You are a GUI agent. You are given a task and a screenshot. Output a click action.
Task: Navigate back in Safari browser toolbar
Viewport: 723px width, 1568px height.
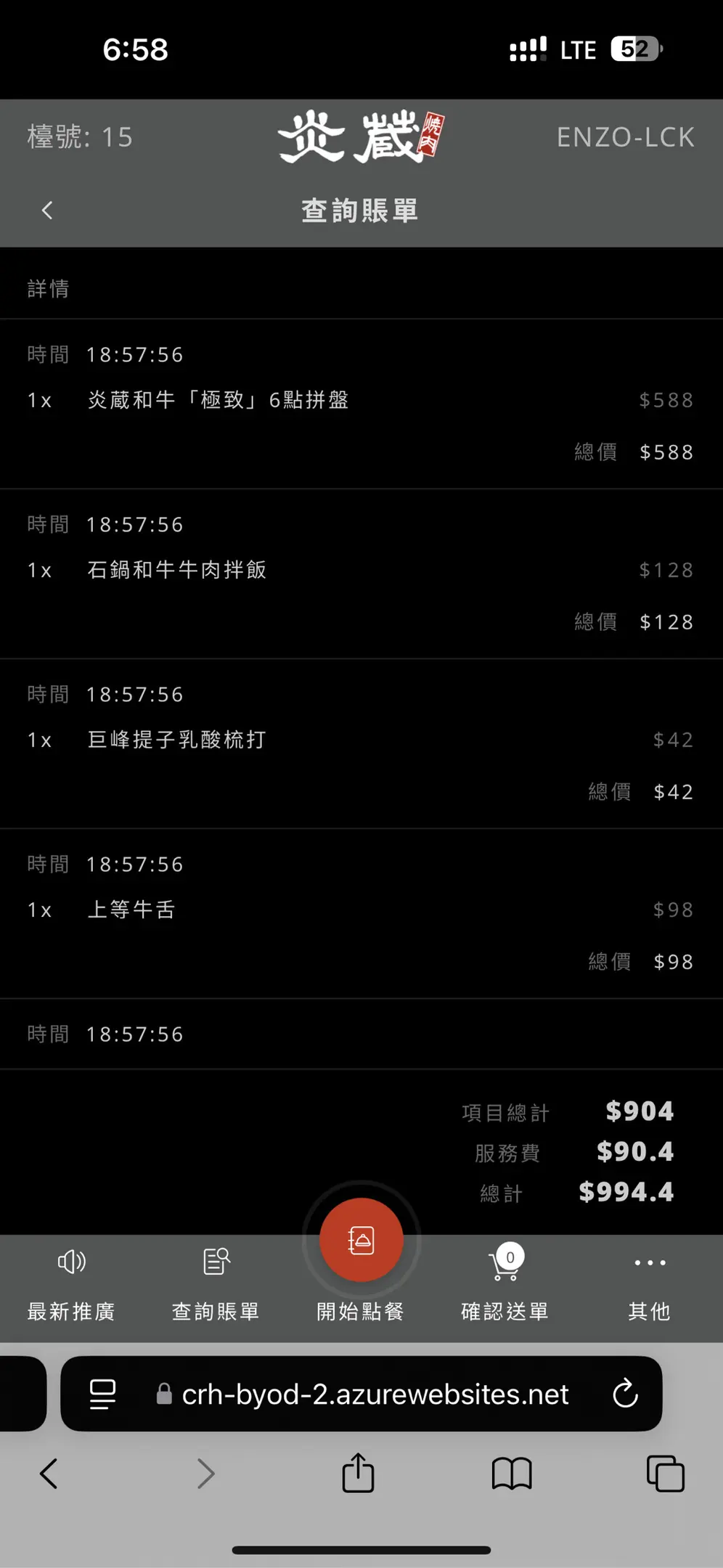pos(49,1474)
